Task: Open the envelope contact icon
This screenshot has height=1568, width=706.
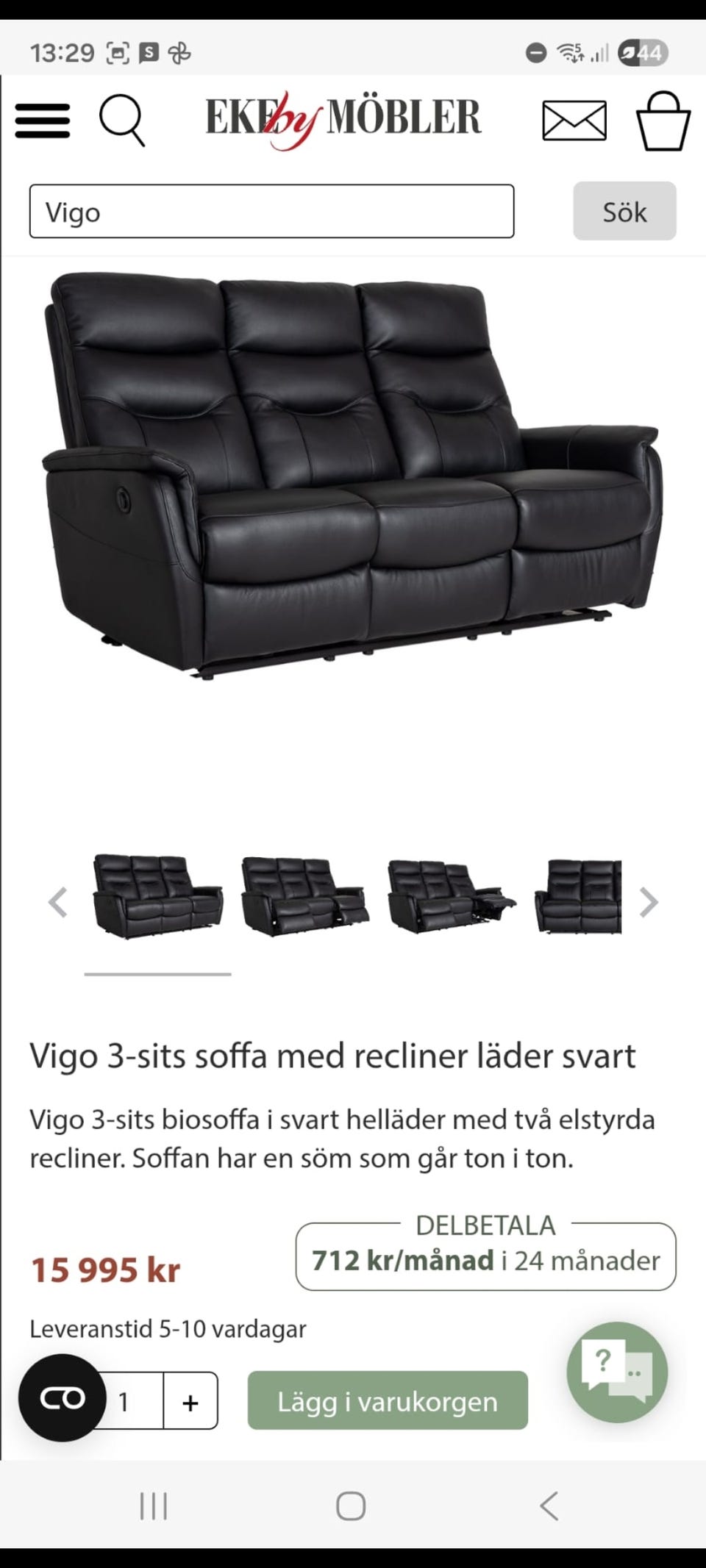Action: (x=574, y=121)
